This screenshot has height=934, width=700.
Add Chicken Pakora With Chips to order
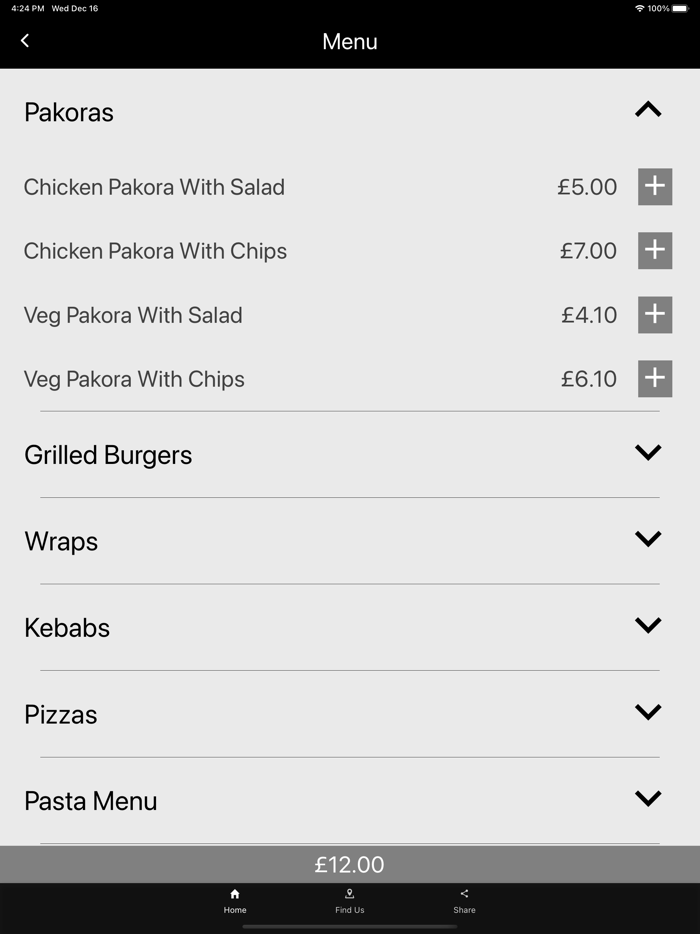(655, 251)
